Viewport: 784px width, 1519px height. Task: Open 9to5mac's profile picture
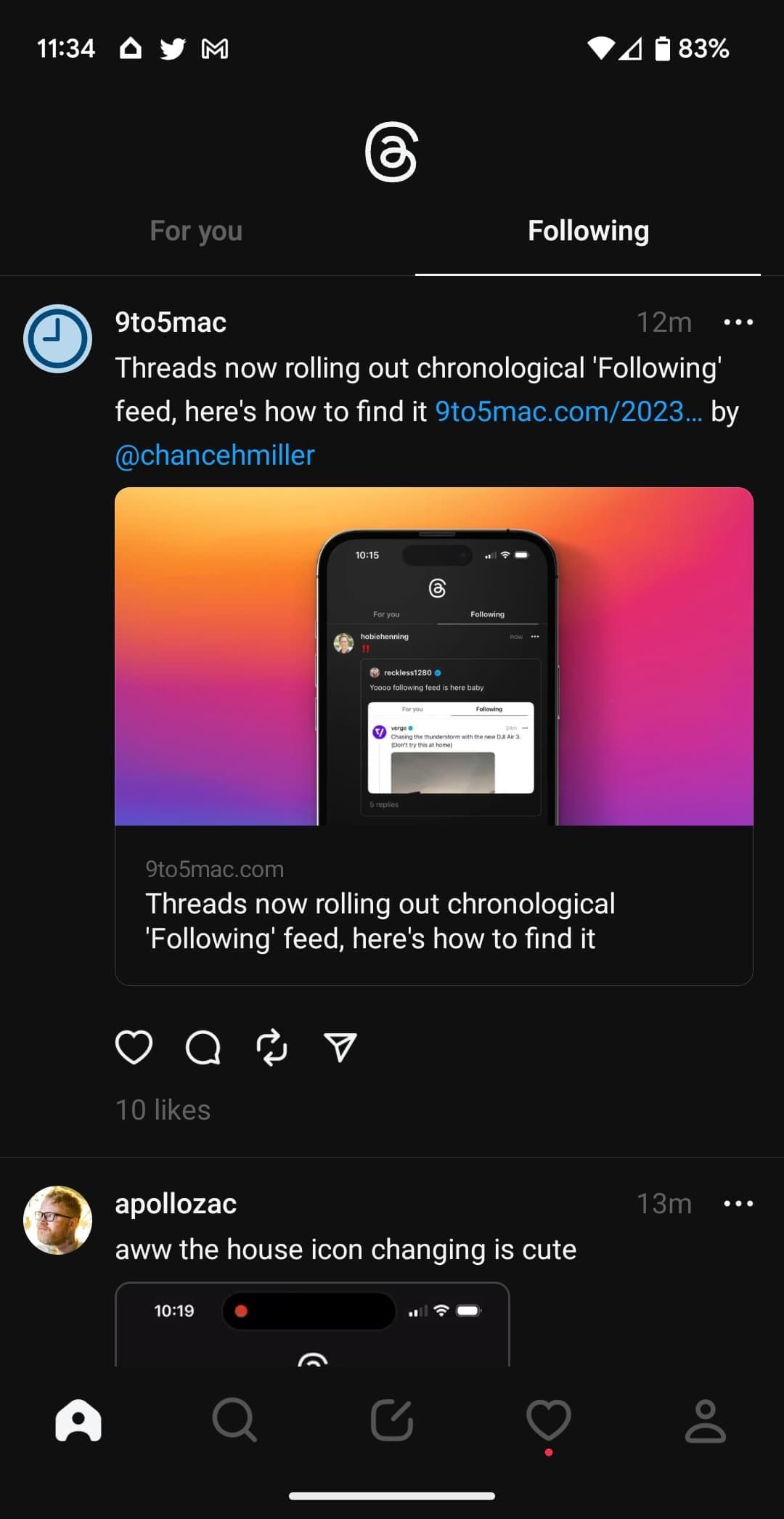pos(57,338)
